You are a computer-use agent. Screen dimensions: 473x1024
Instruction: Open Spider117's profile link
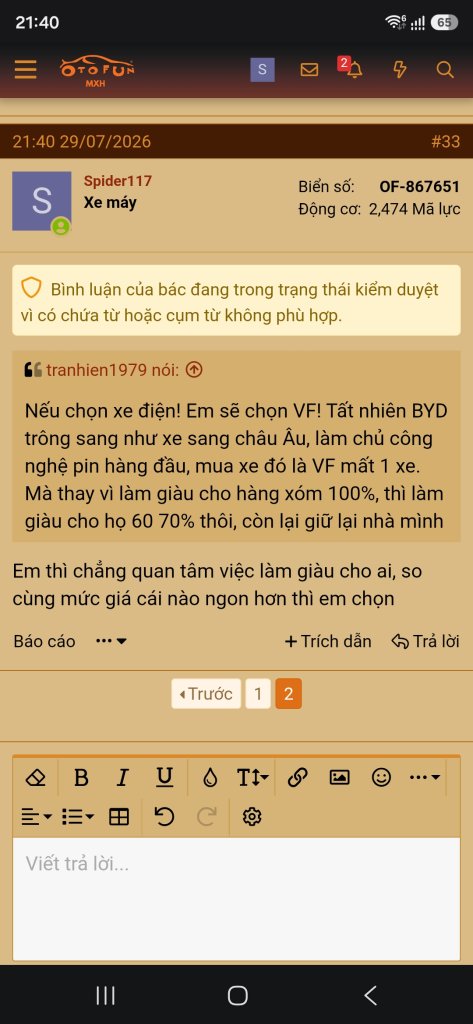[x=118, y=181]
